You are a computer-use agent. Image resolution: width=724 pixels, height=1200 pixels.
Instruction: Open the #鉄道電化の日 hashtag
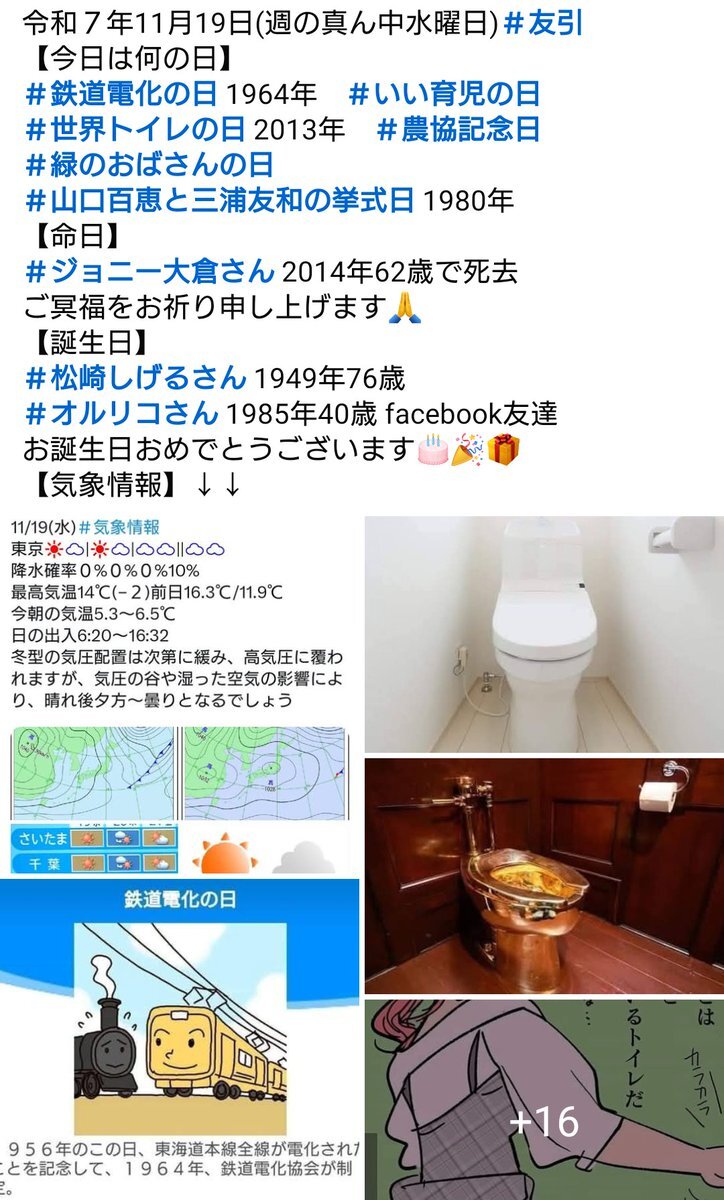[121, 95]
